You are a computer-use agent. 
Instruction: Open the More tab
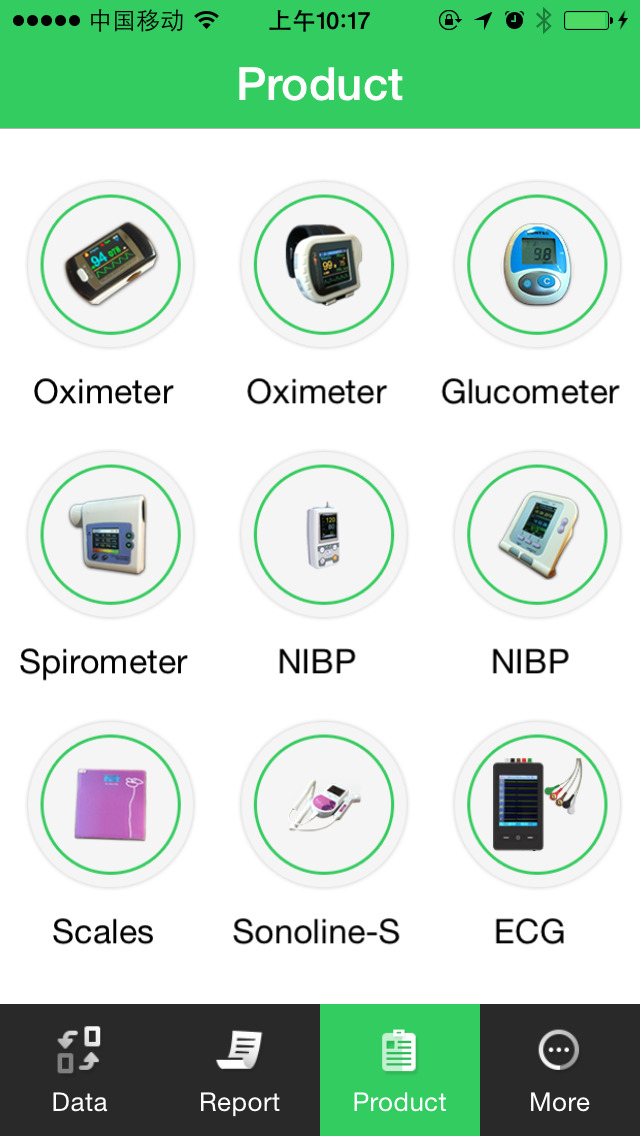tap(560, 1070)
